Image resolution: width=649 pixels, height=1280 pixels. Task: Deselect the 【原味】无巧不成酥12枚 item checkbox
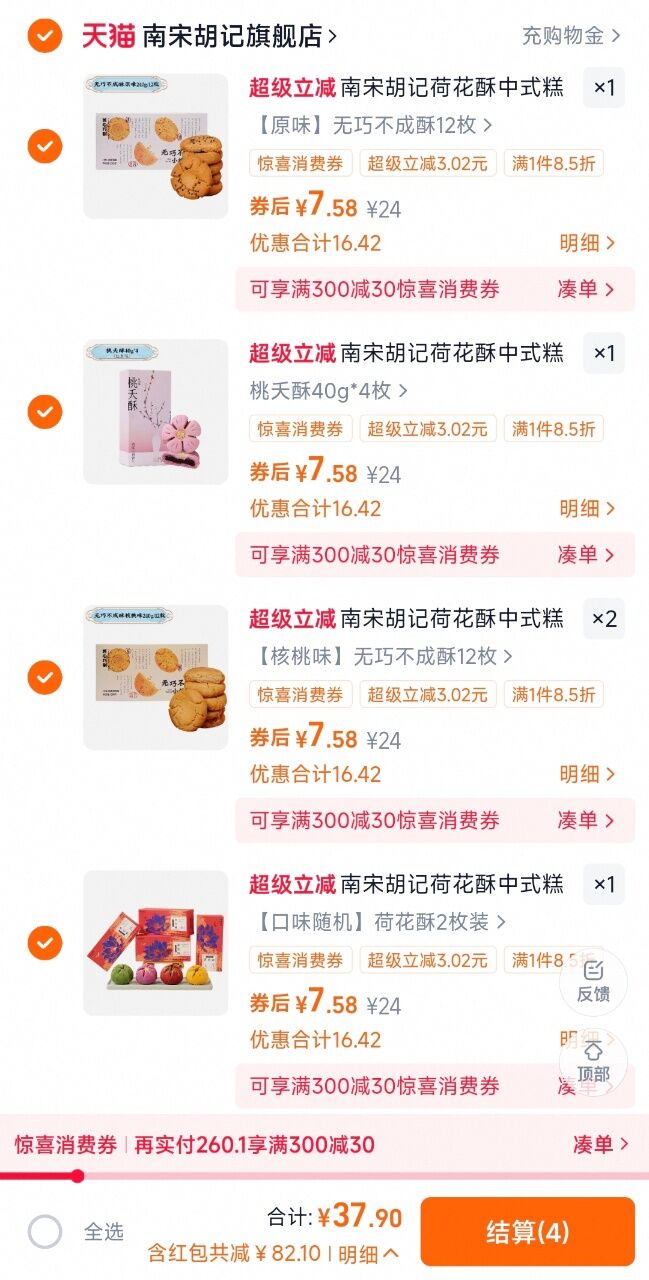pyautogui.click(x=45, y=146)
